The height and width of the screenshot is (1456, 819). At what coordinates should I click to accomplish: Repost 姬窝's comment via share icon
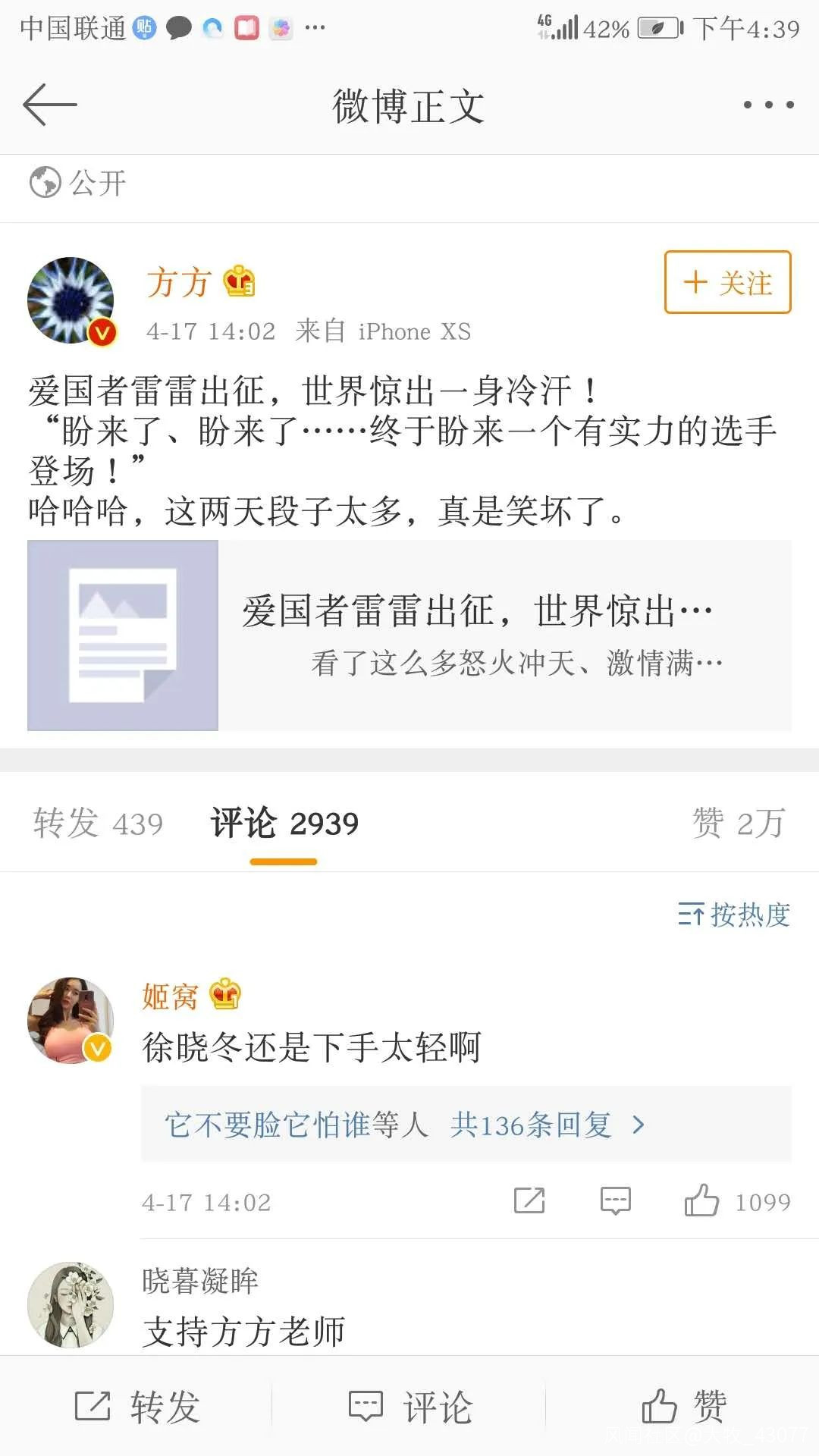529,1201
